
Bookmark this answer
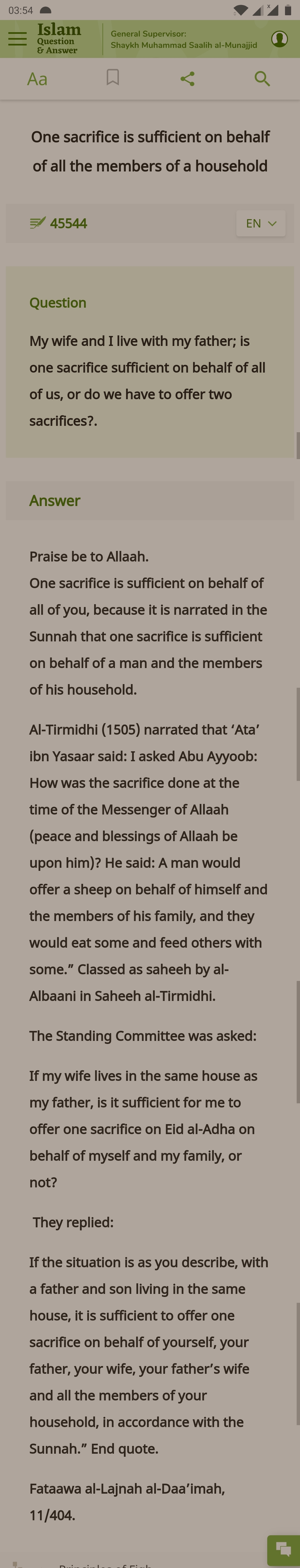tap(112, 78)
